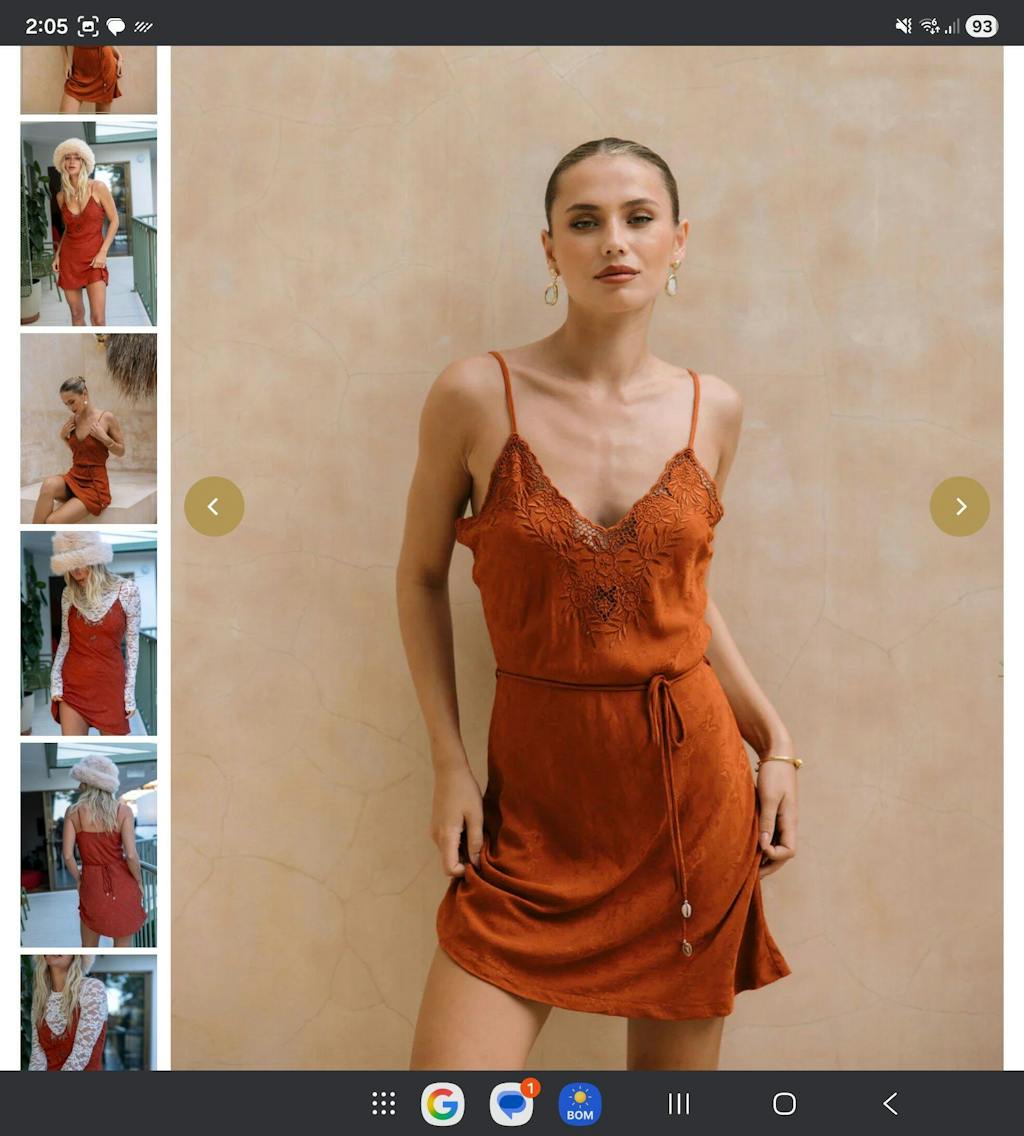Image resolution: width=1024 pixels, height=1136 pixels.
Task: Advance to the next product image
Action: 959,506
